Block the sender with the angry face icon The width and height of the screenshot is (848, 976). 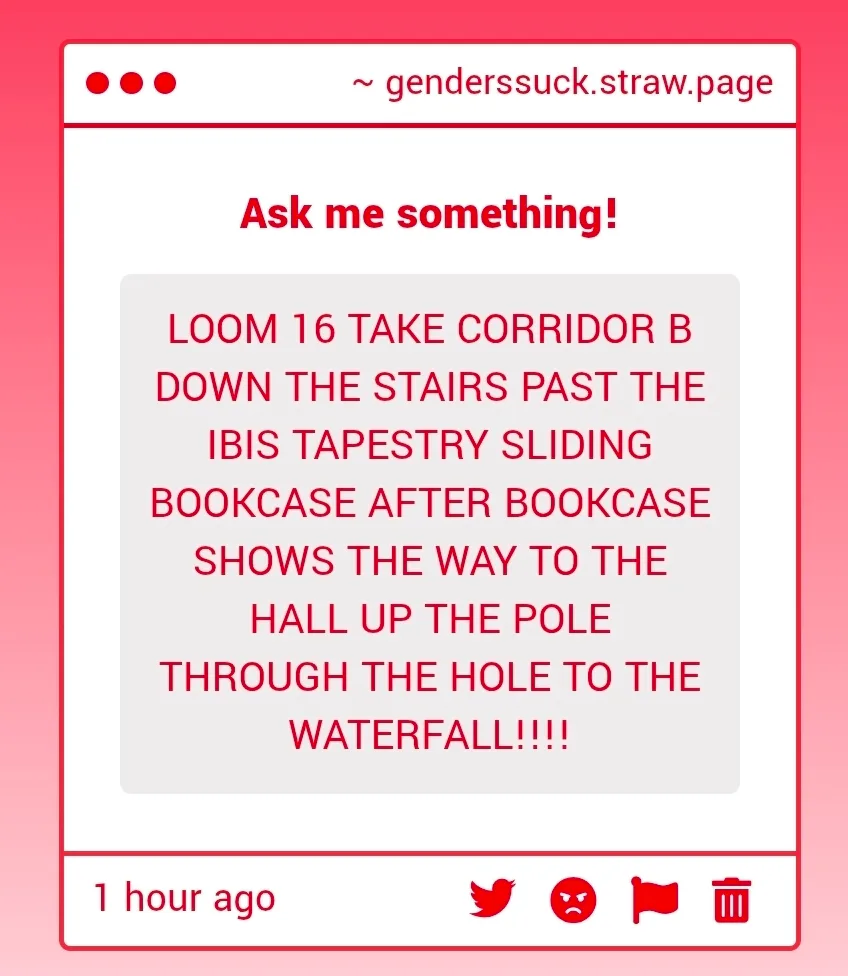point(573,900)
